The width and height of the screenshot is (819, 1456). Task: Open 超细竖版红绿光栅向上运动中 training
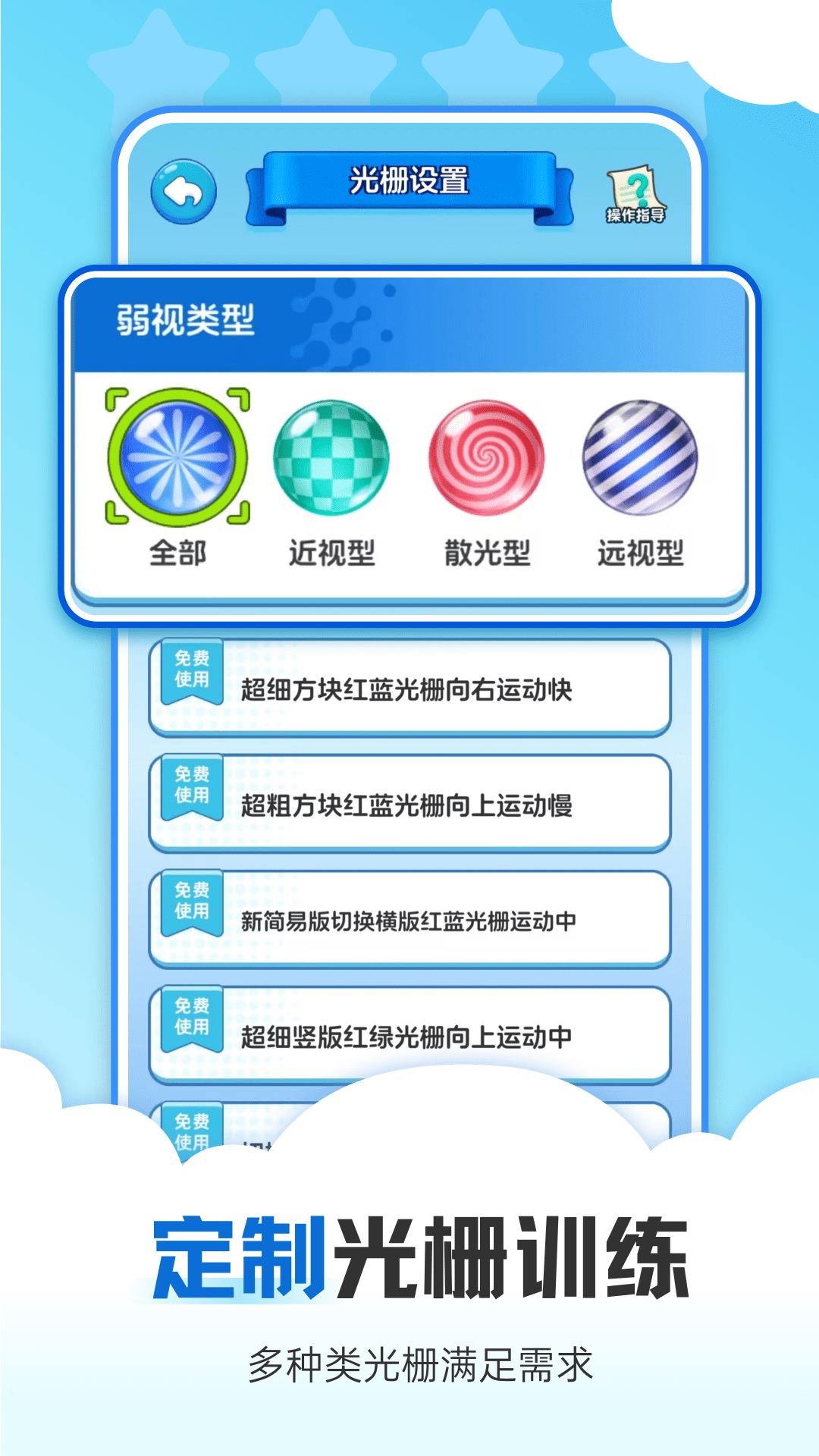[x=409, y=1036]
